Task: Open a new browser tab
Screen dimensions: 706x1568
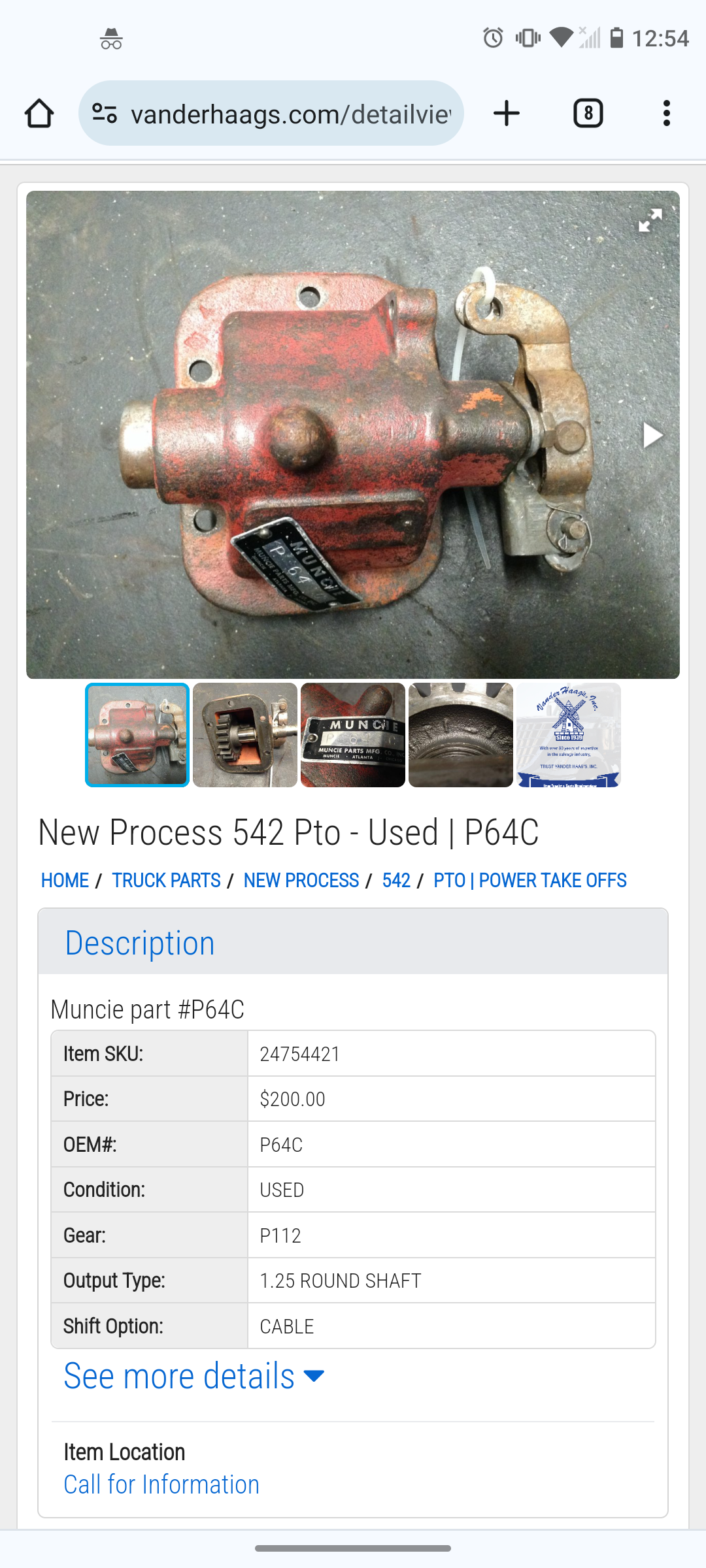Action: click(507, 114)
